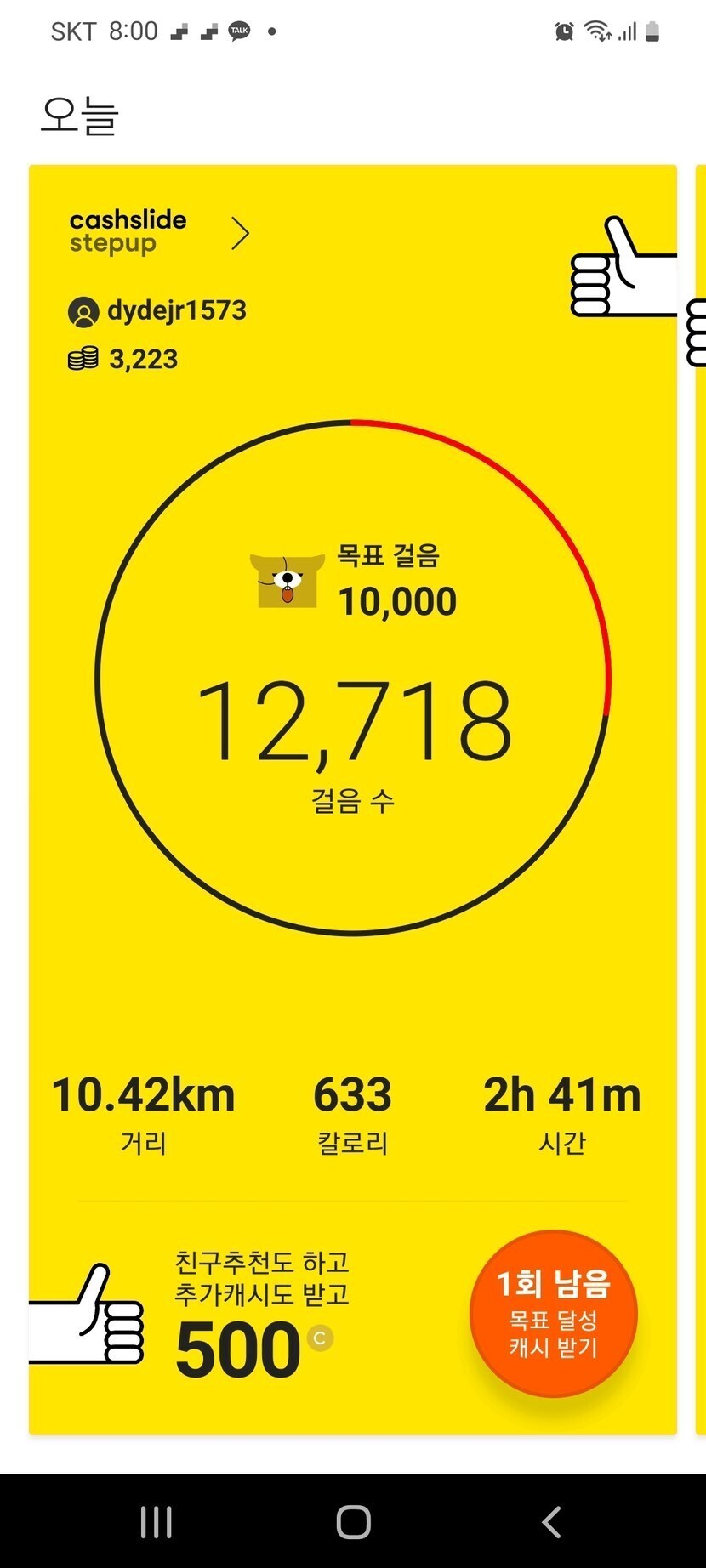Go to the home screen
706x1568 pixels.
353,1522
